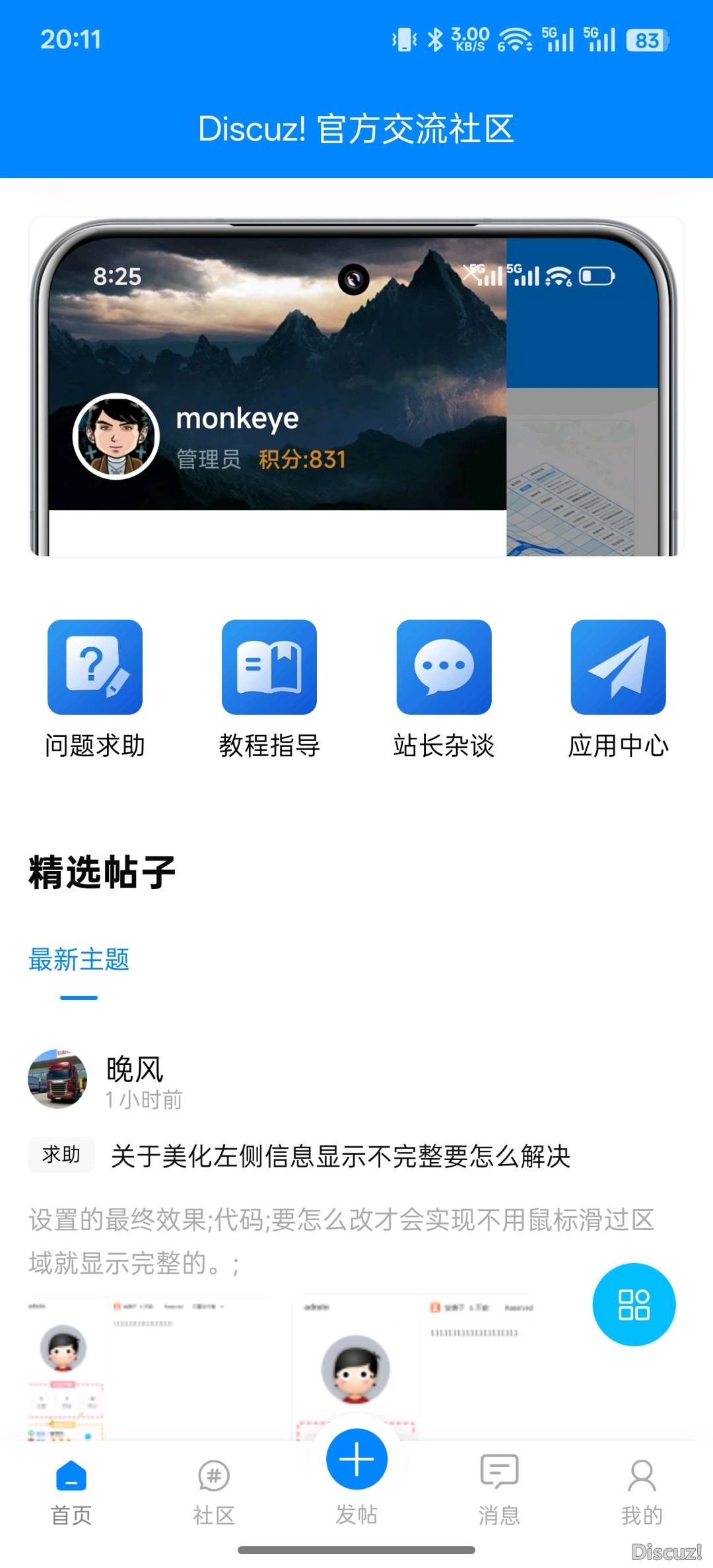Tap monkeye's avatar on the profile card

(116, 435)
